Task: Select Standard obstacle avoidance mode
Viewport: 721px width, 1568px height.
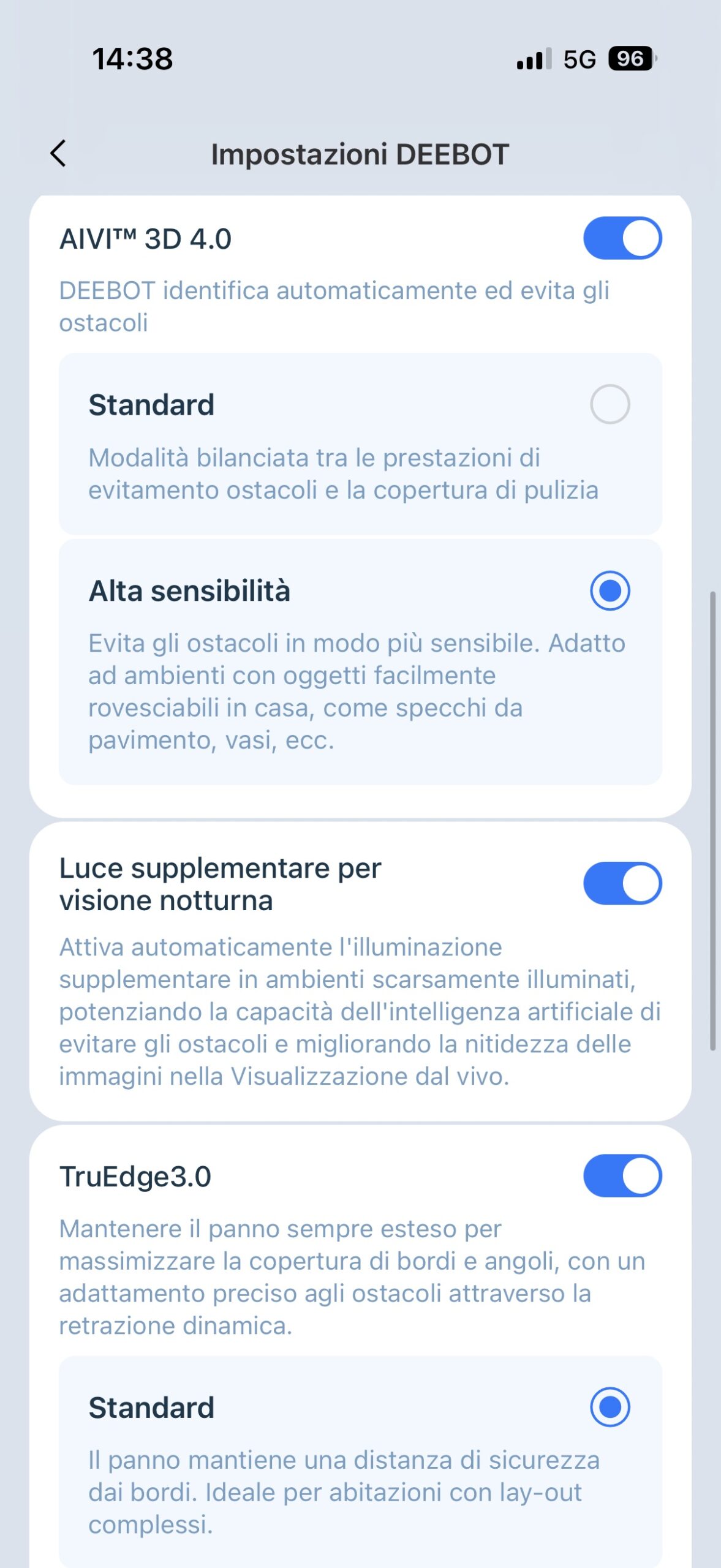Action: click(609, 404)
